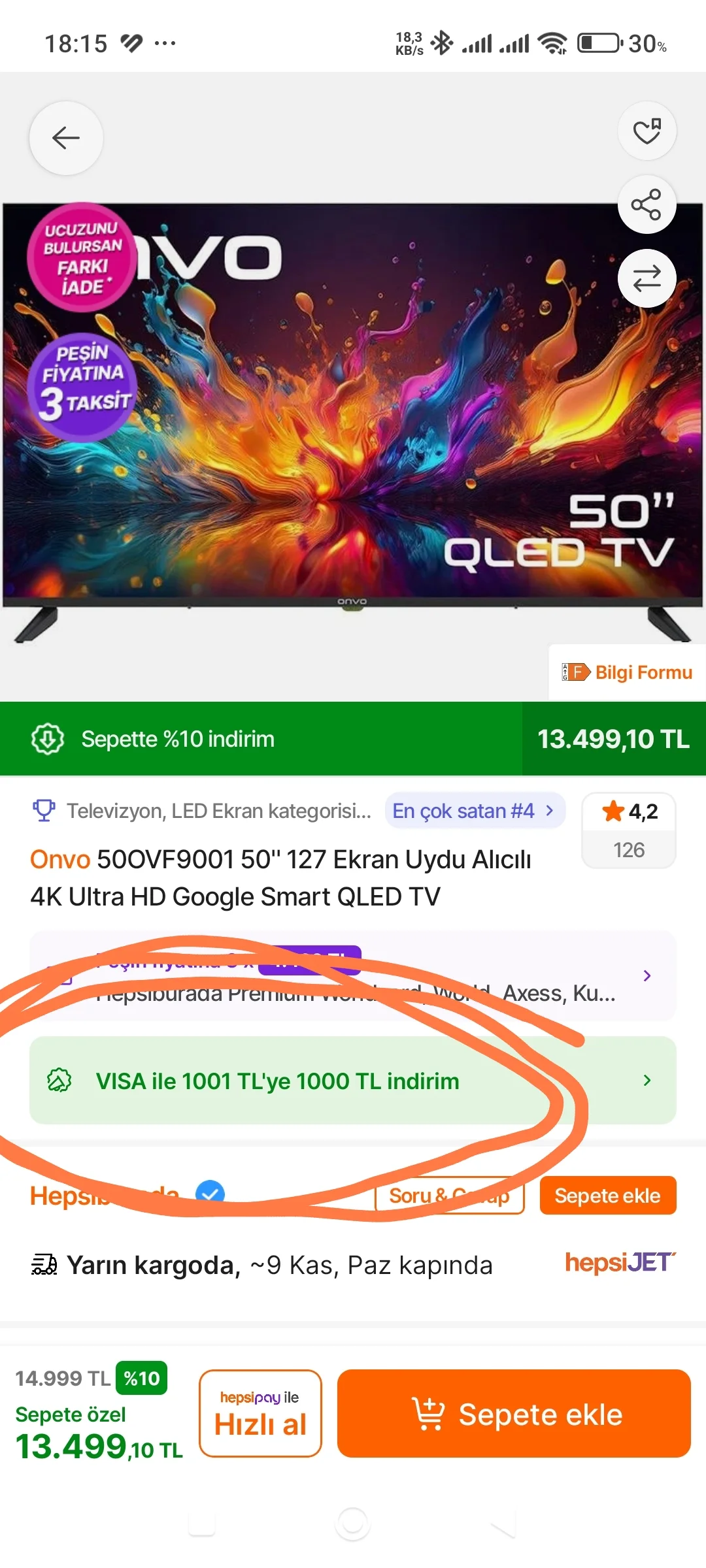Go back using the arrow button
The image size is (706, 1568).
coord(66,138)
